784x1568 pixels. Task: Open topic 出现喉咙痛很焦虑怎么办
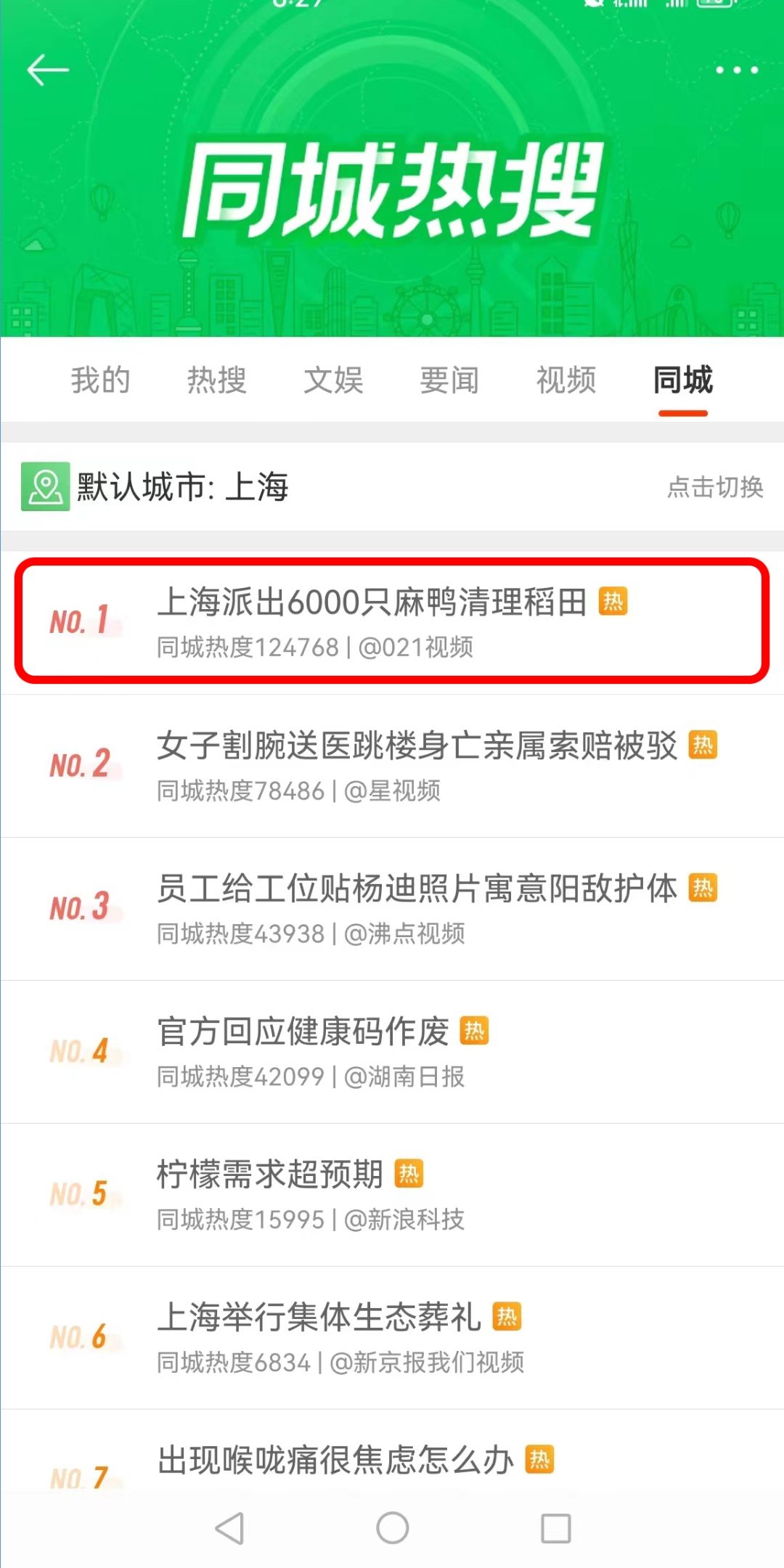click(x=335, y=1461)
